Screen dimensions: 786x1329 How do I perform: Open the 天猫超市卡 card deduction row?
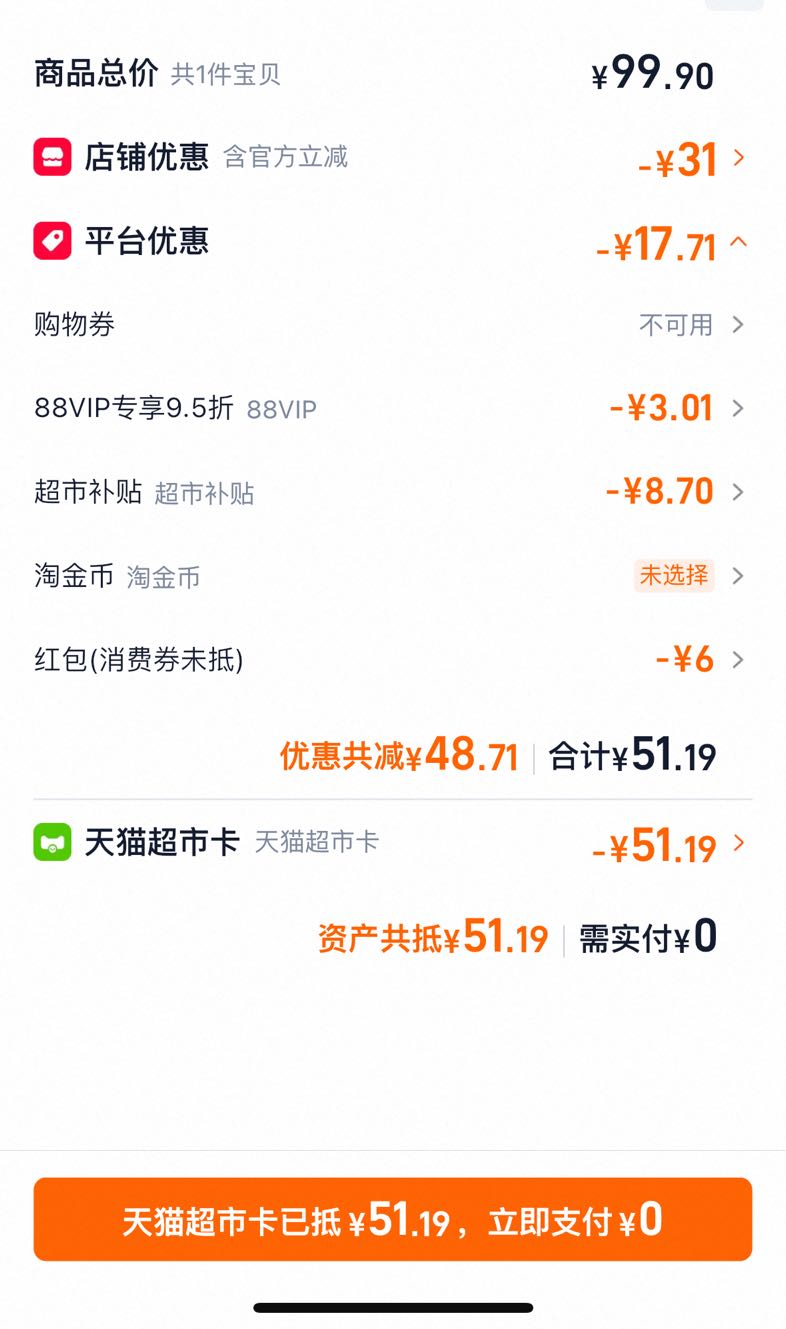point(393,845)
